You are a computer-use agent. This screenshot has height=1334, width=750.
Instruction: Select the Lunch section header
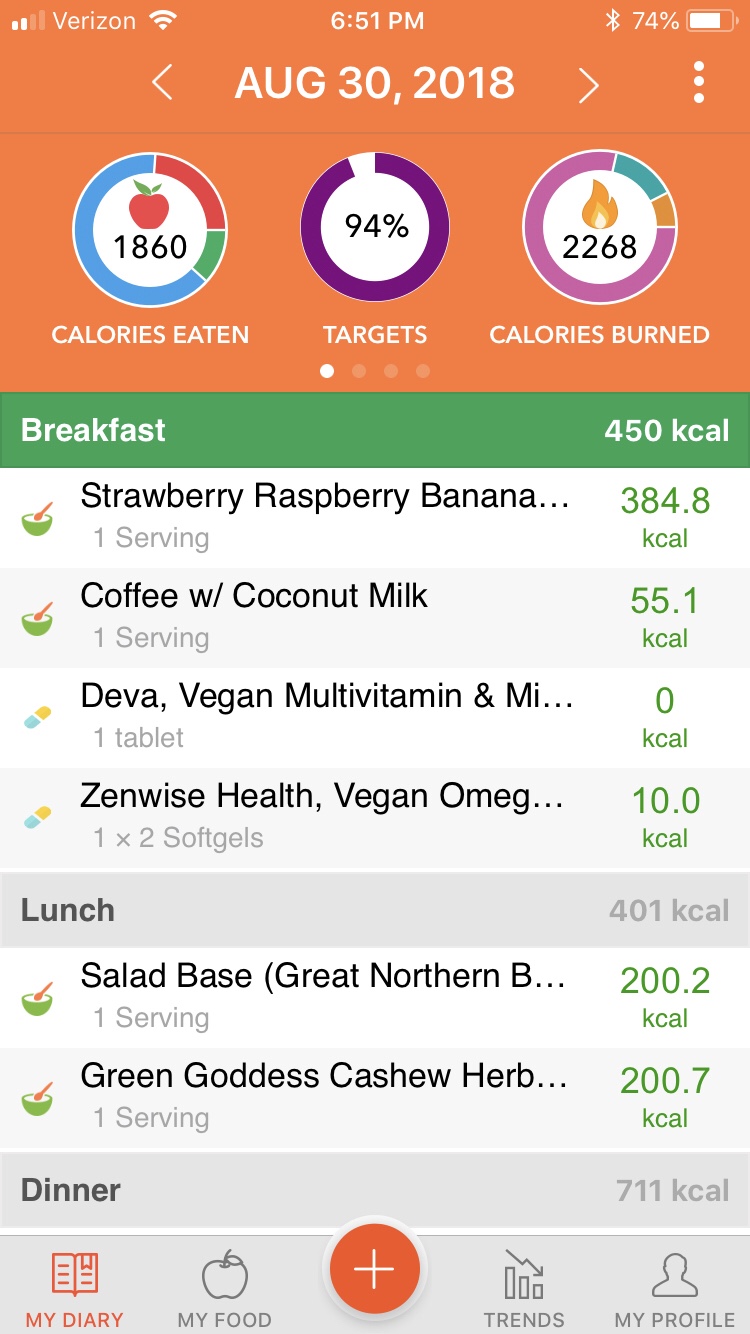(x=375, y=910)
